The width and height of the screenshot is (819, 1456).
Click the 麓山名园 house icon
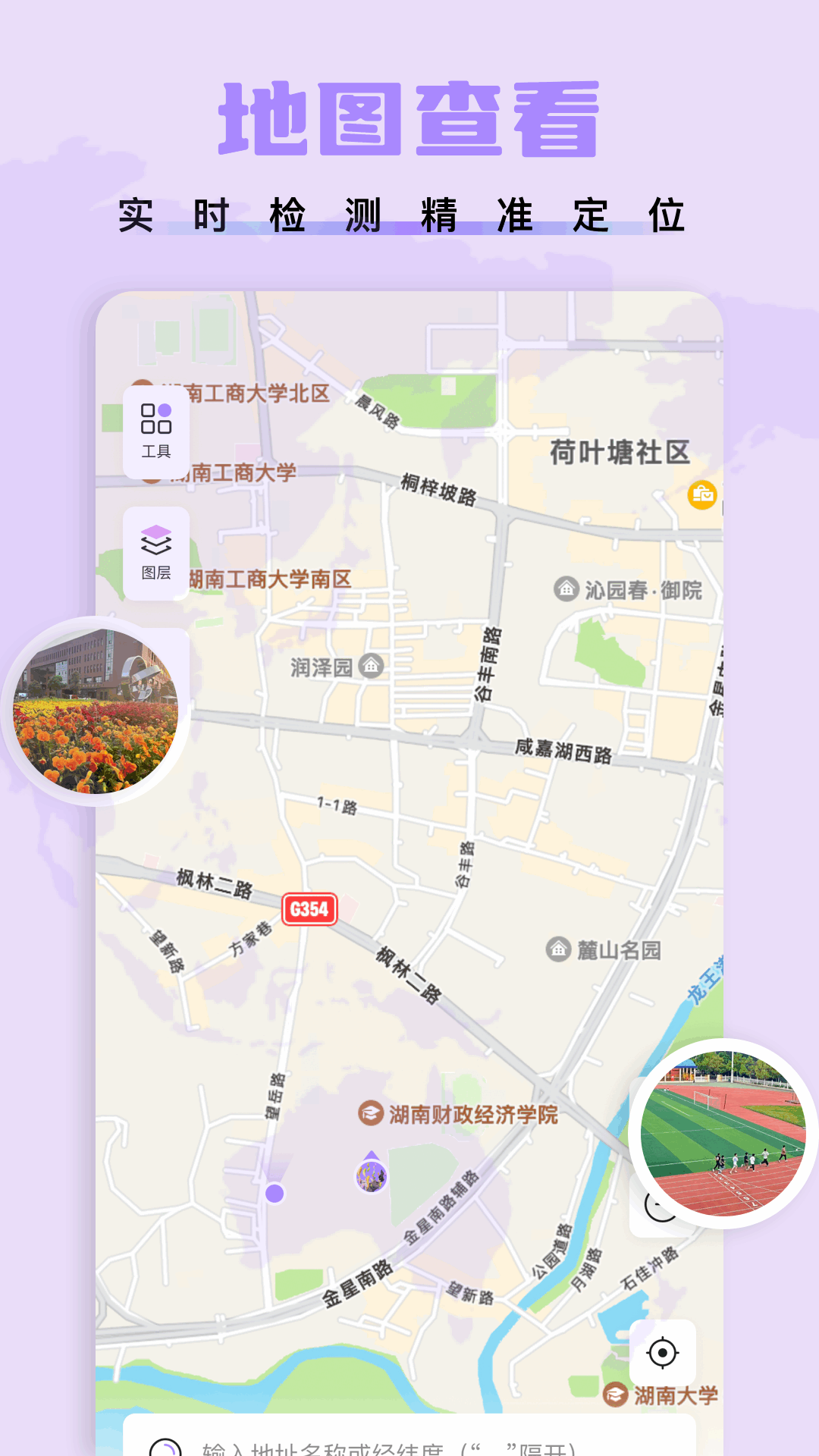click(557, 950)
